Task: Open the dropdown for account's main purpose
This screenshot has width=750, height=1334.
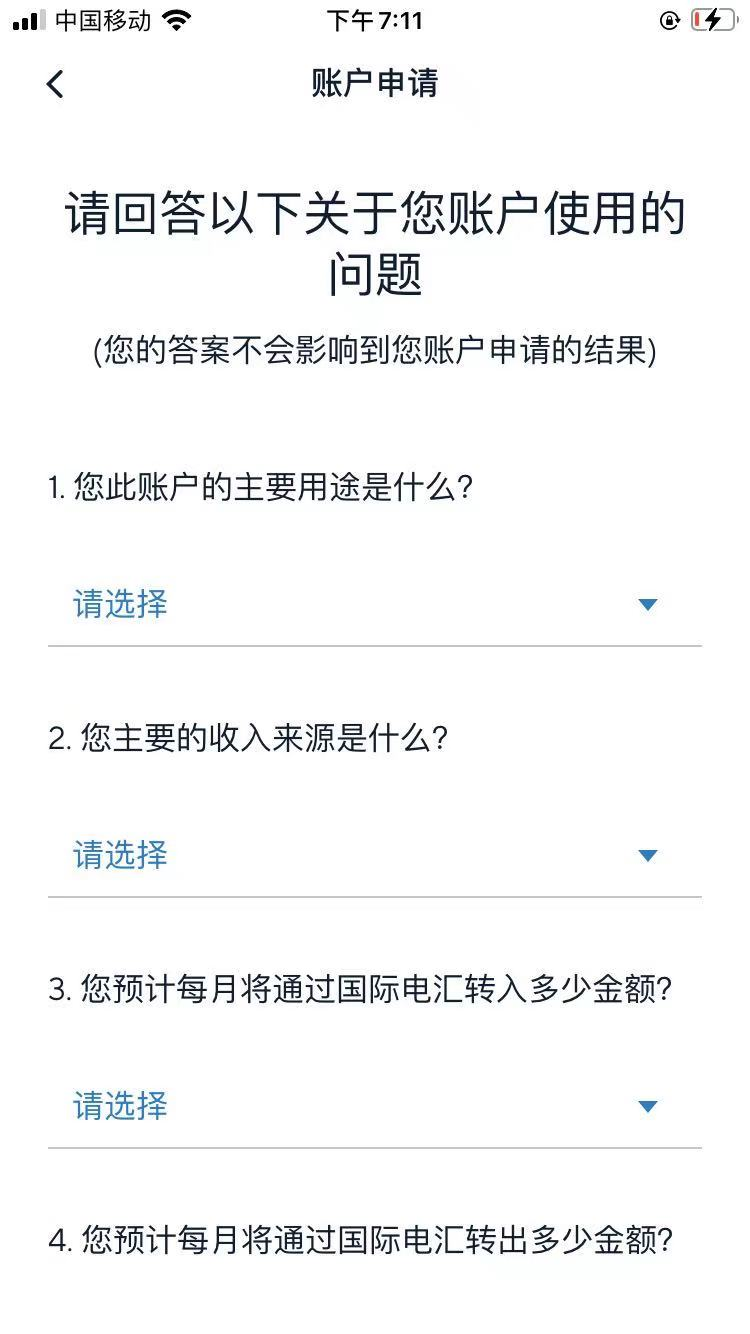Action: click(x=374, y=604)
